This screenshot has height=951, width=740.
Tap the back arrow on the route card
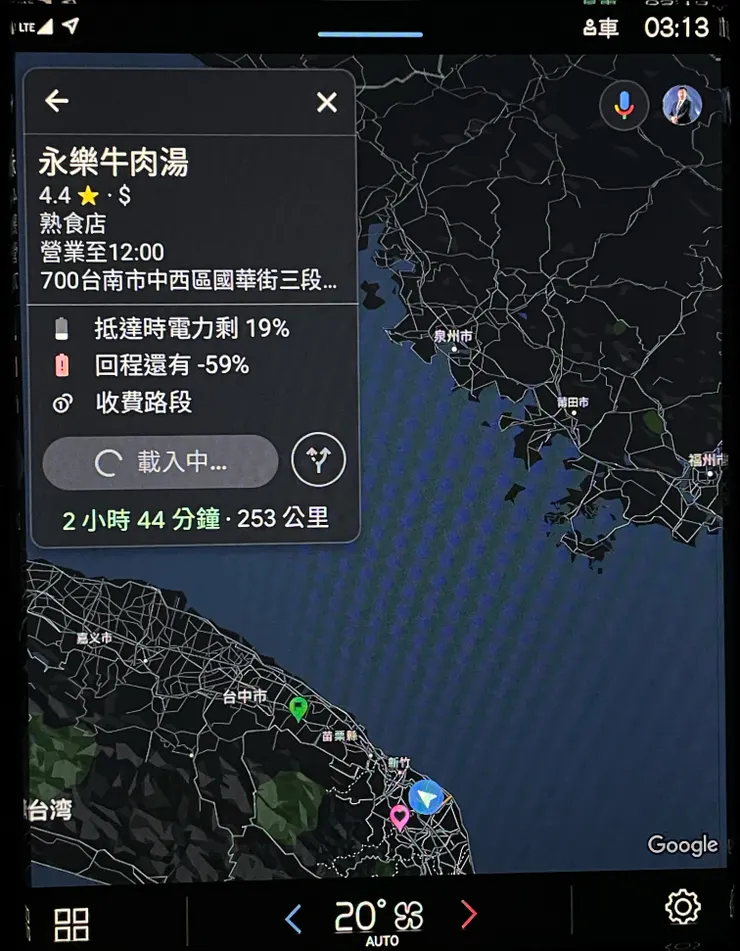click(56, 101)
